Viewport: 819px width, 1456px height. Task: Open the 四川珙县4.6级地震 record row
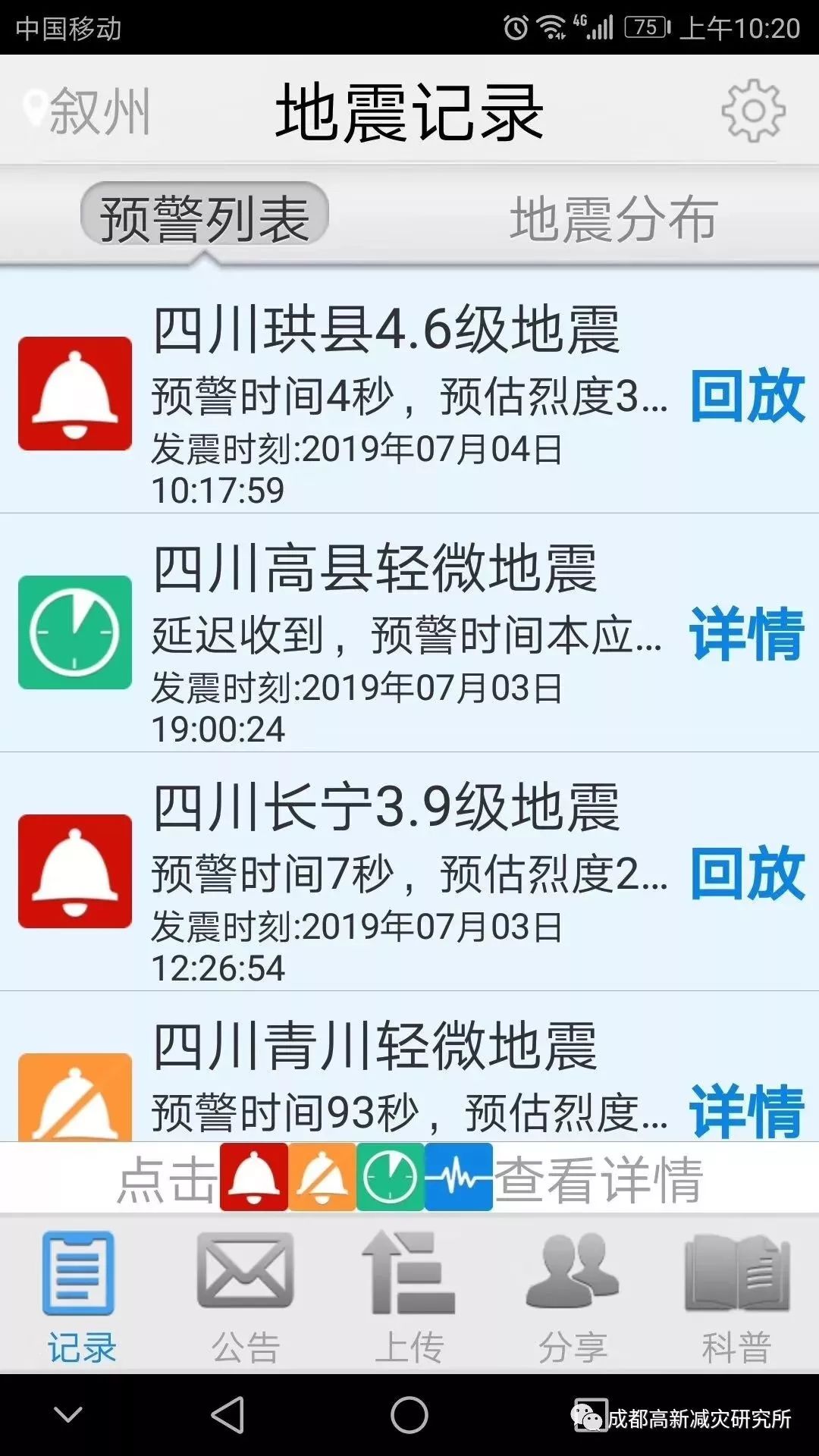409,394
